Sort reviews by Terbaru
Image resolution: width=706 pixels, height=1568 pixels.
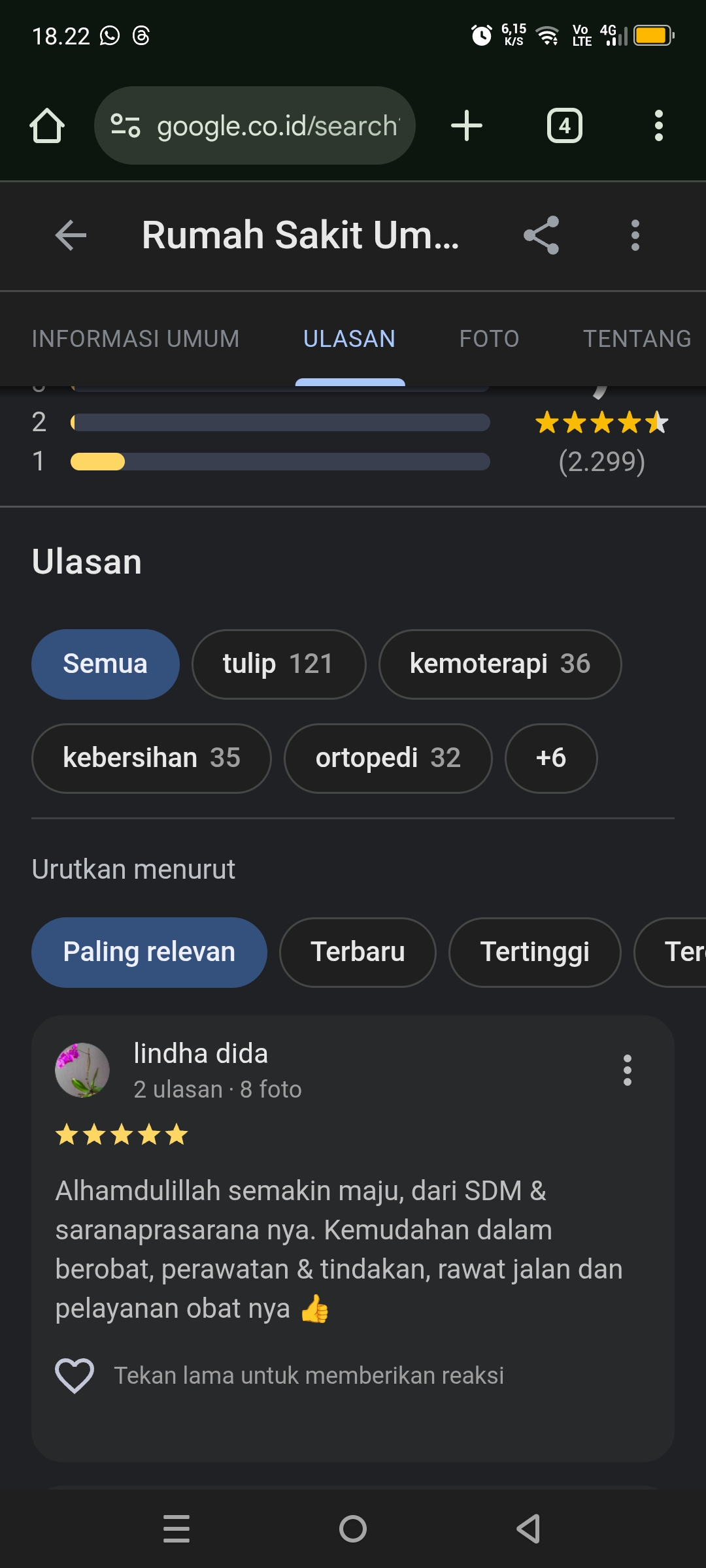[357, 952]
